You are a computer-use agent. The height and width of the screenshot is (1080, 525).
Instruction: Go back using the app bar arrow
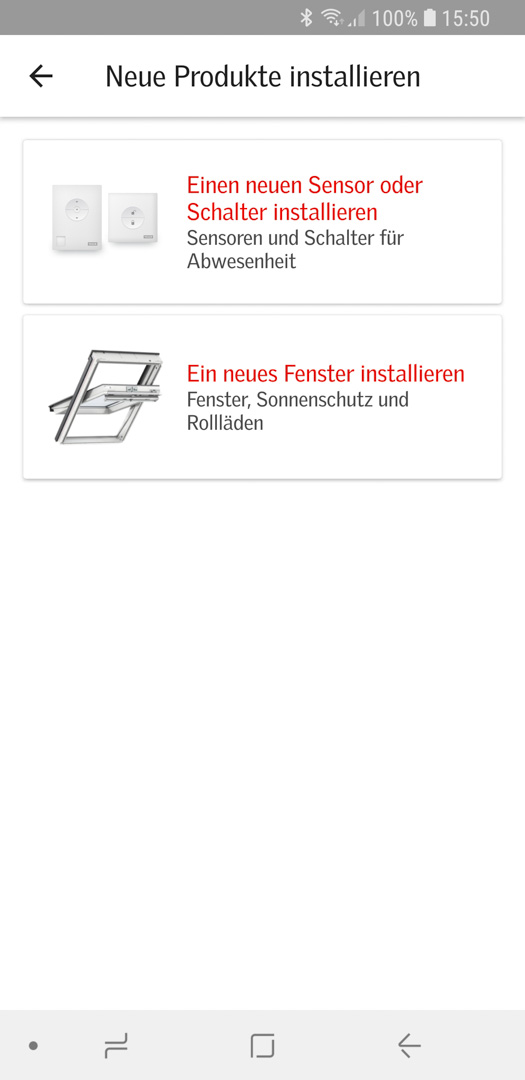coord(41,76)
